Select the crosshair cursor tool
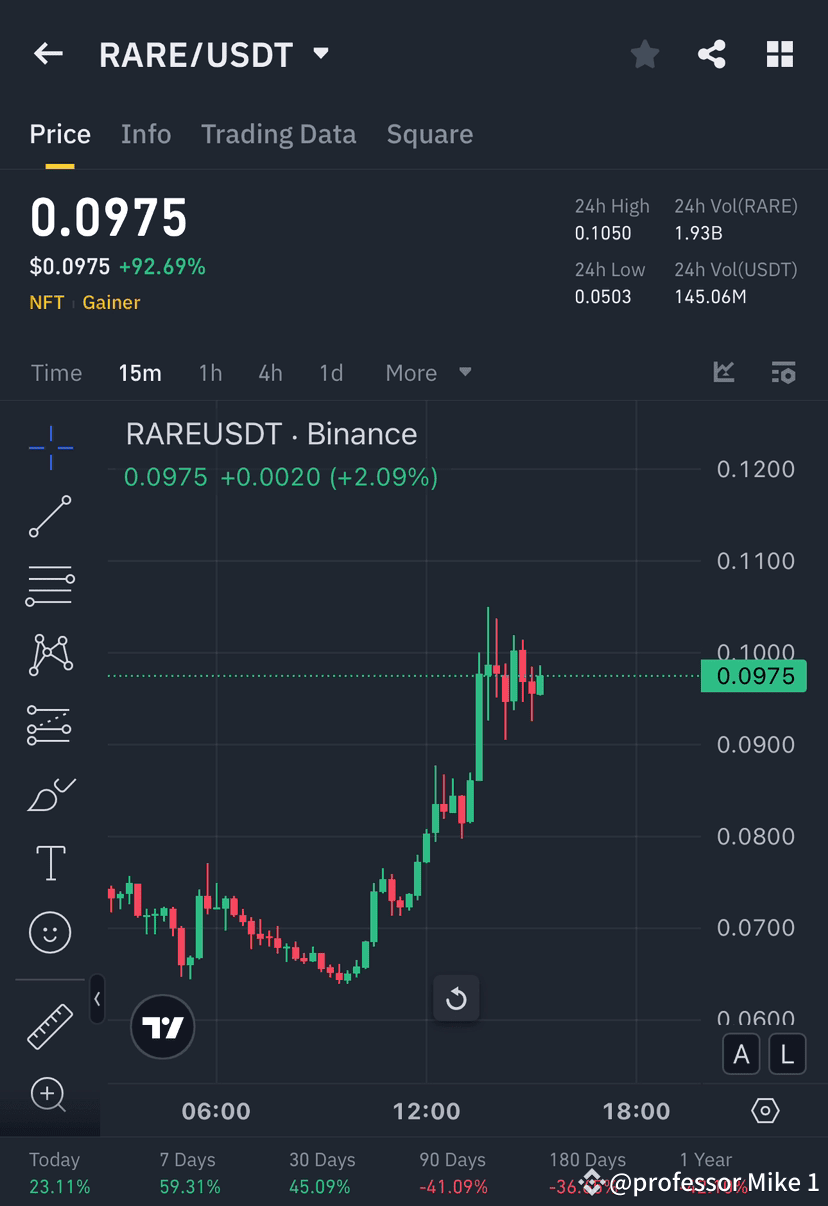 [x=49, y=447]
